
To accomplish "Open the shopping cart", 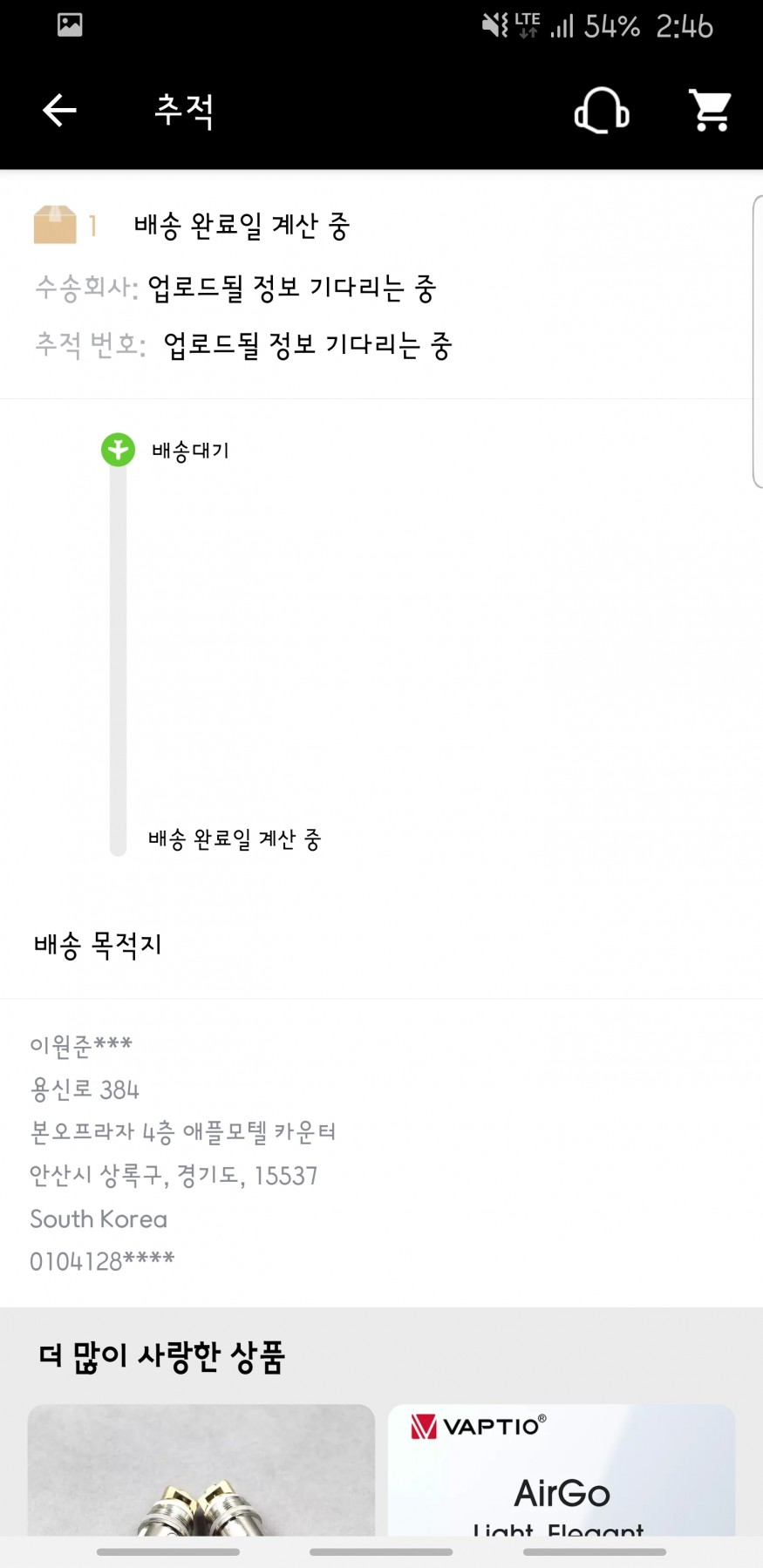I will pyautogui.click(x=710, y=111).
